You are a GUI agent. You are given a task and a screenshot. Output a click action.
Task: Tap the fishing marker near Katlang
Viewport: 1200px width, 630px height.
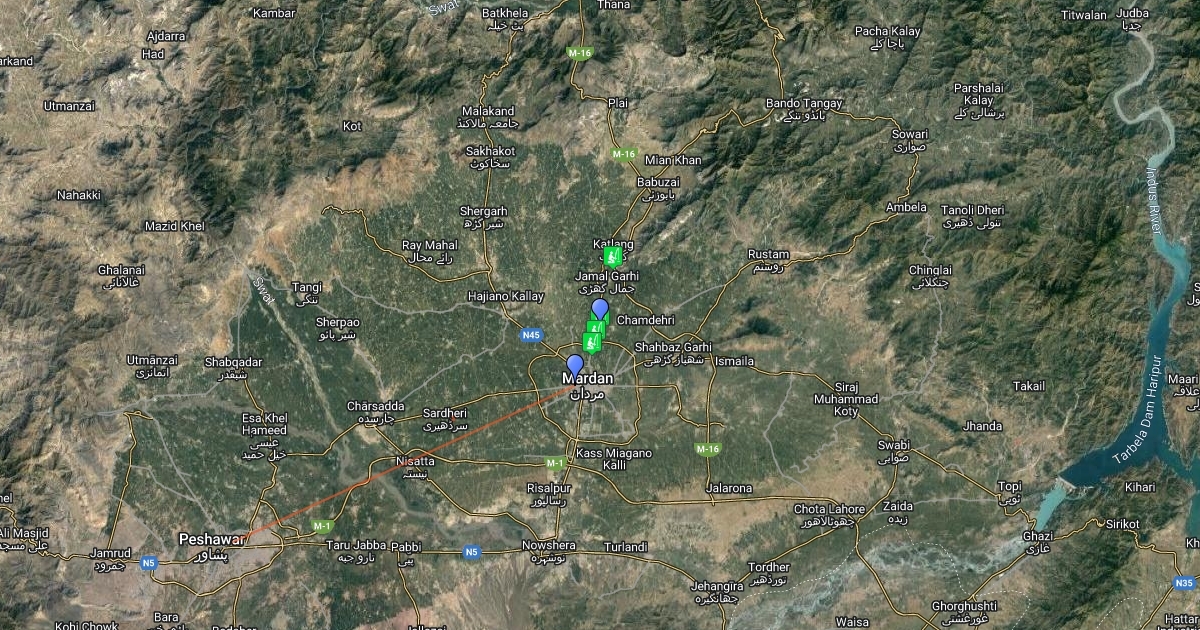[x=613, y=257]
